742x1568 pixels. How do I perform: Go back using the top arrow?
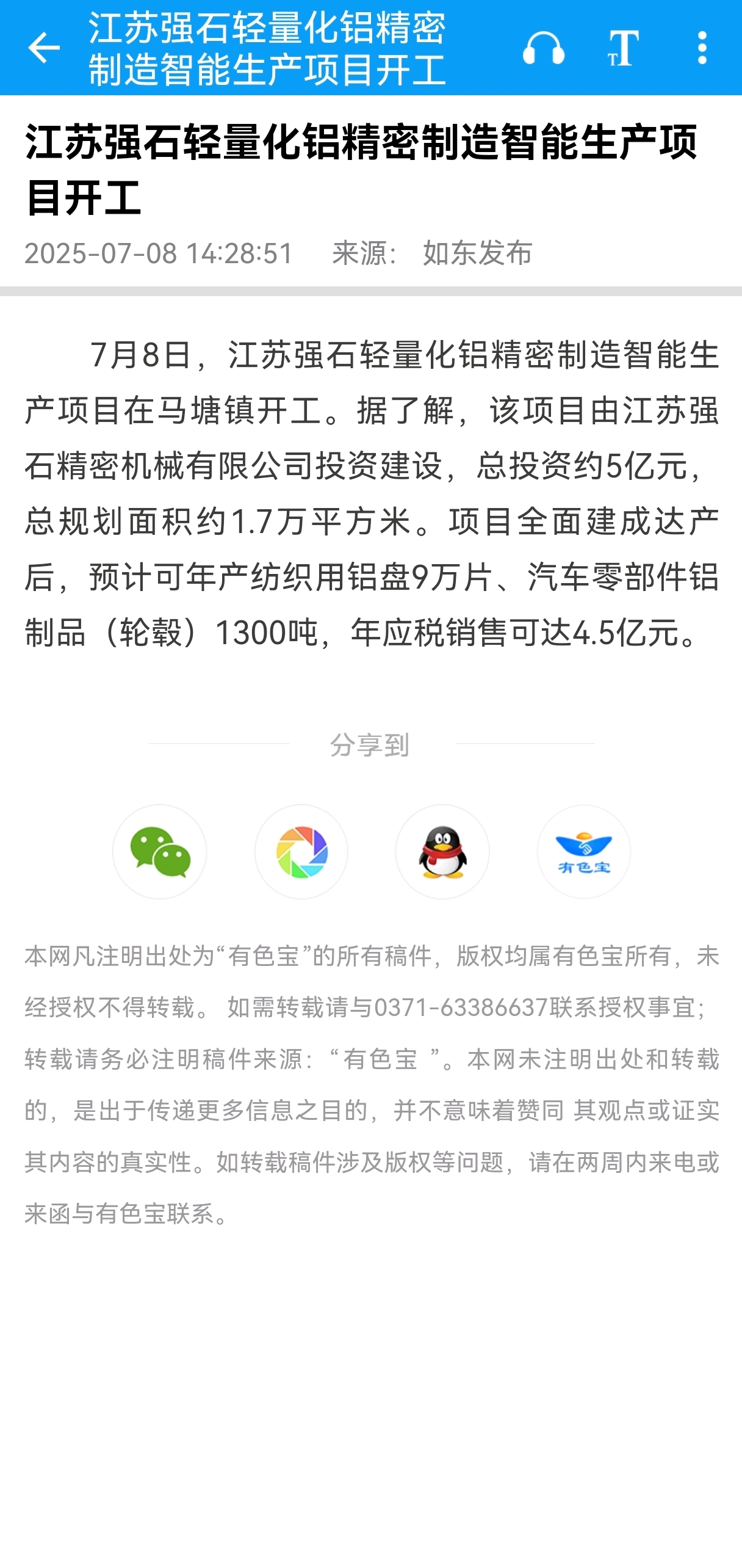click(x=44, y=48)
